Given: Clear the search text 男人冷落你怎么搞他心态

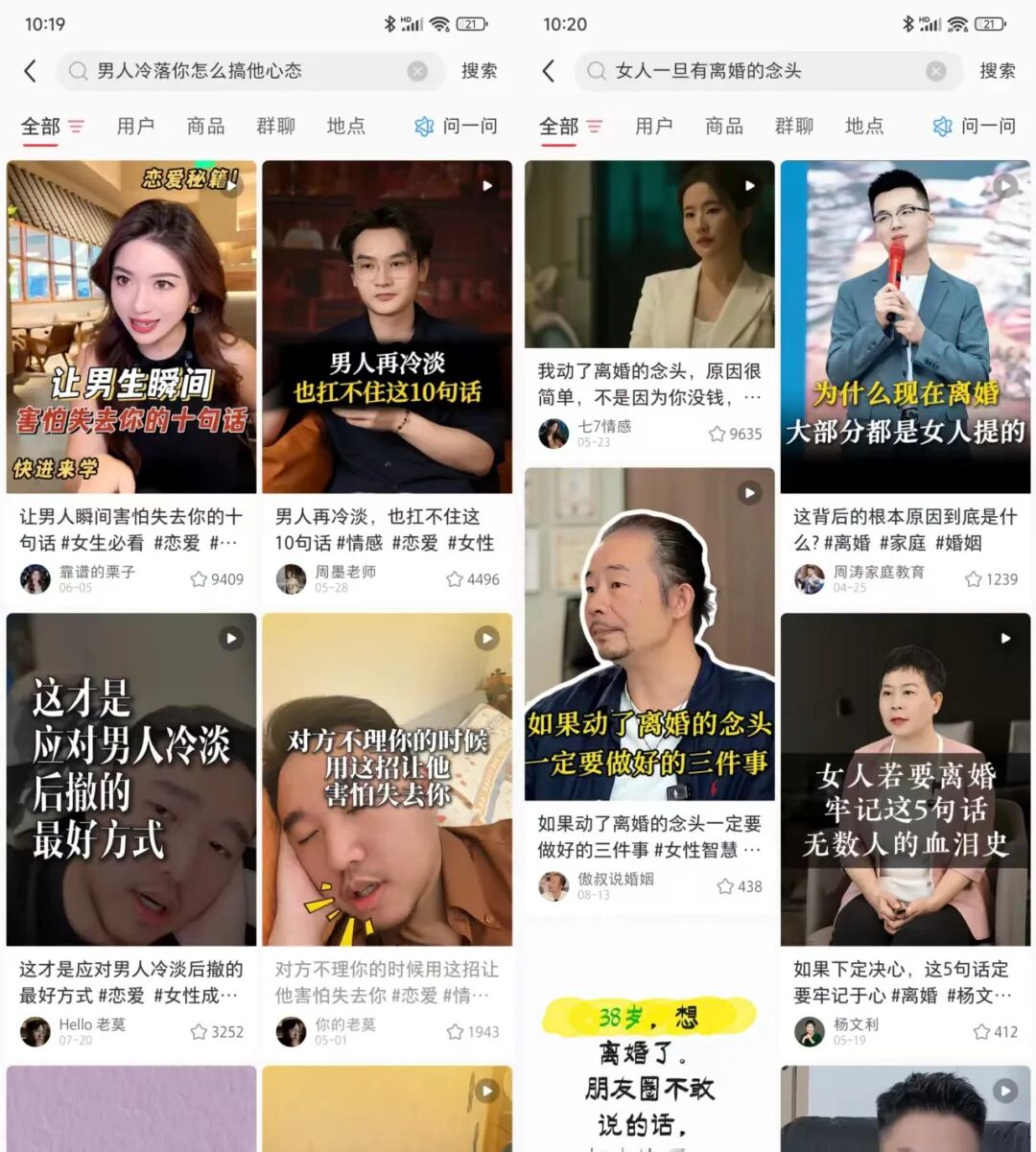Looking at the screenshot, I should click(417, 71).
